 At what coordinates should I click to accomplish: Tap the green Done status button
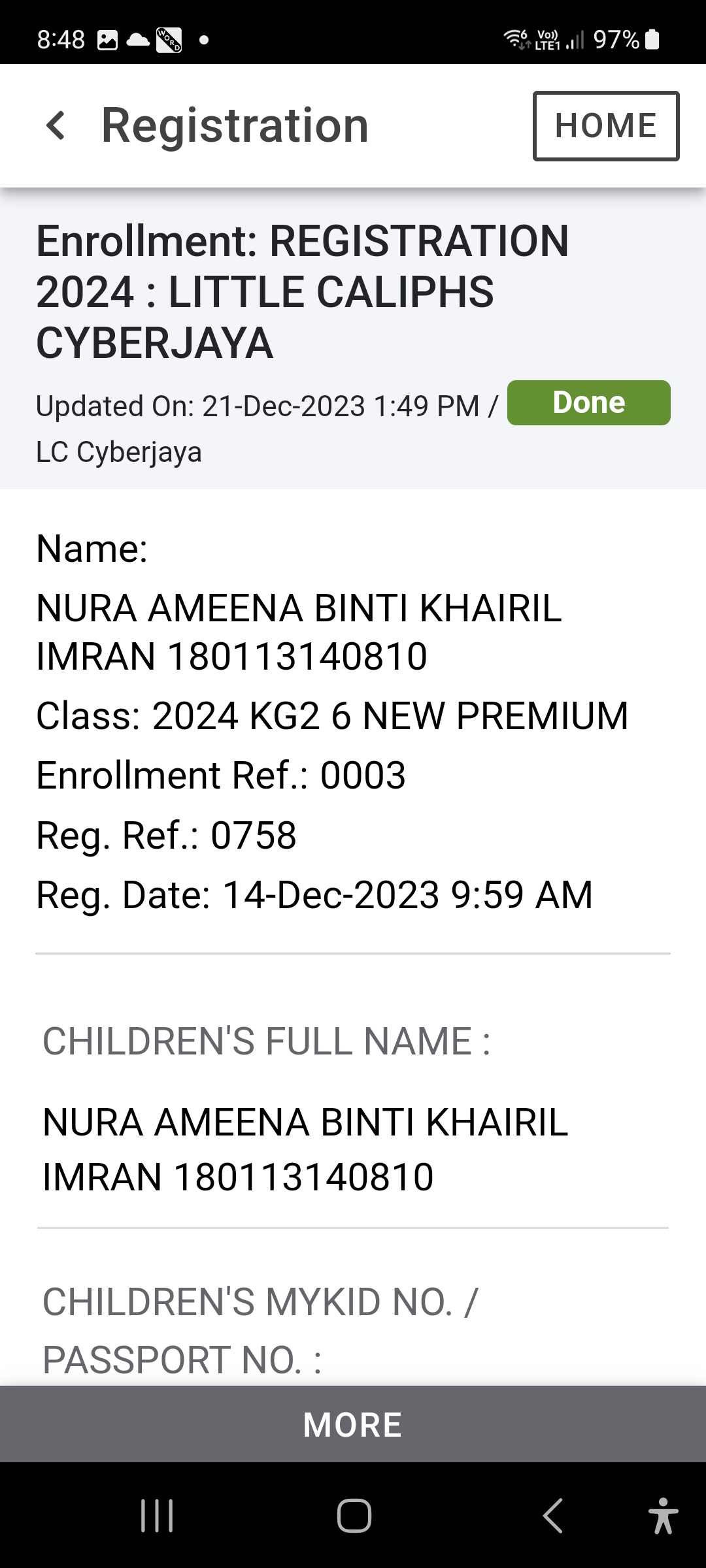(589, 402)
